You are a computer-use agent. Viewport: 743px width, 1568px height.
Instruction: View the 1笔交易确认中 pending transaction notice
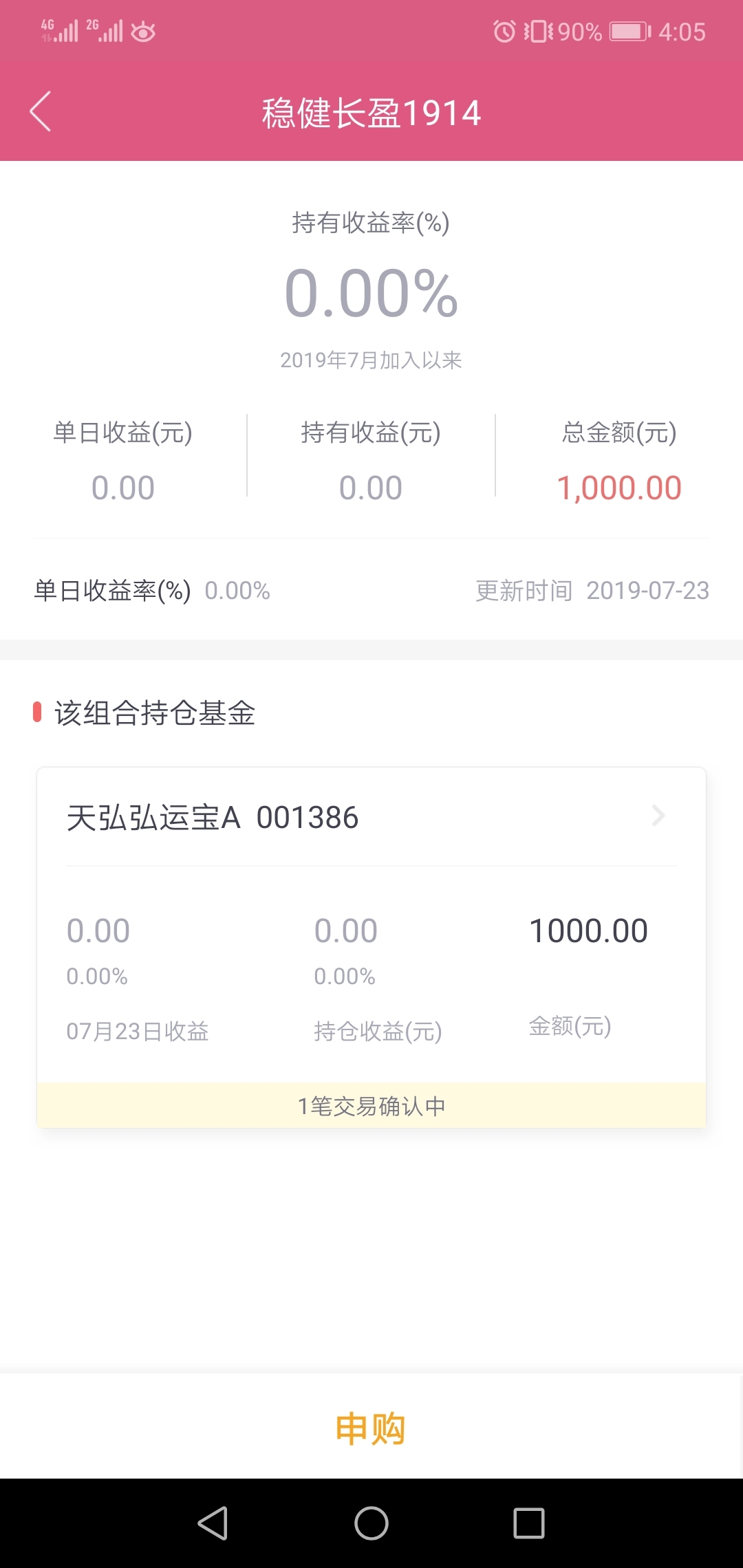click(x=371, y=1105)
